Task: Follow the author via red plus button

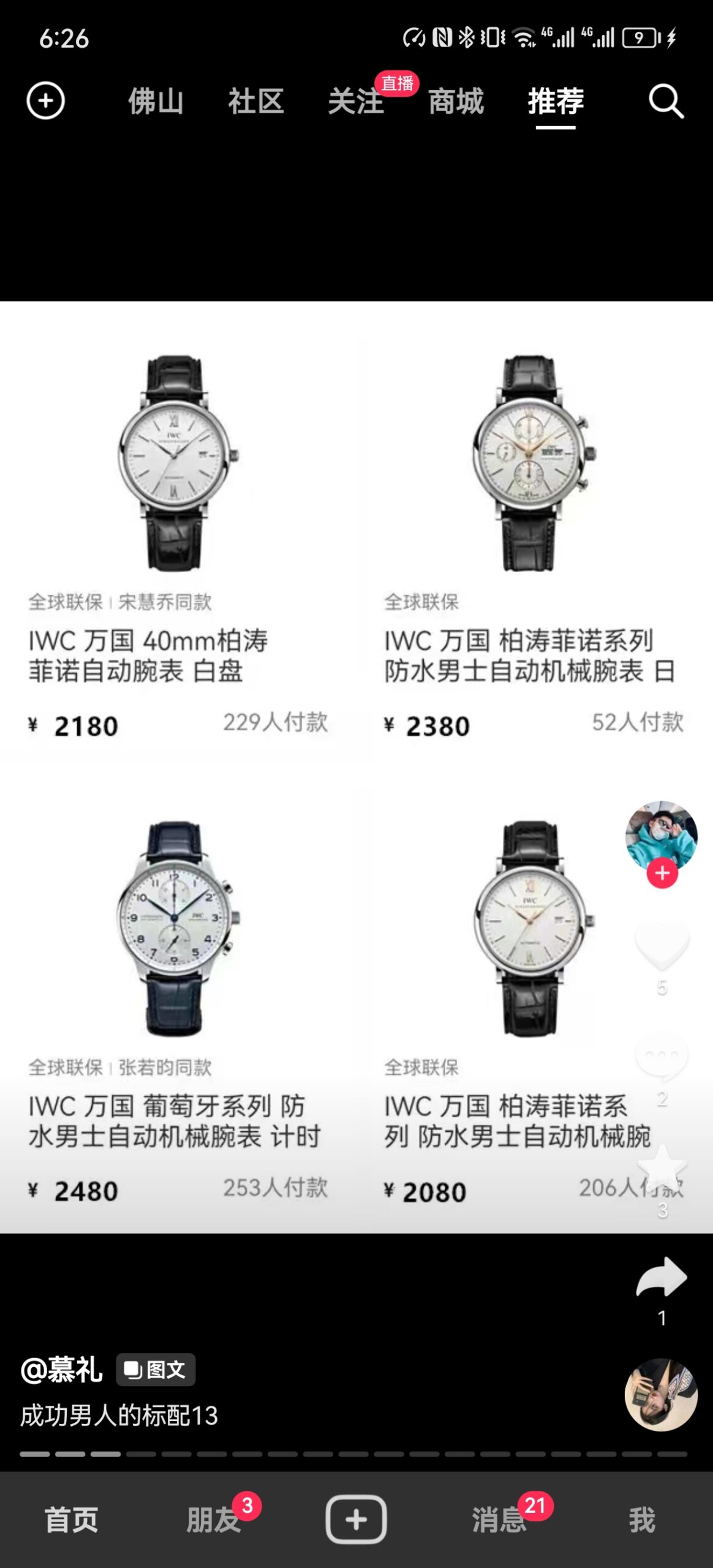Action: (662, 873)
